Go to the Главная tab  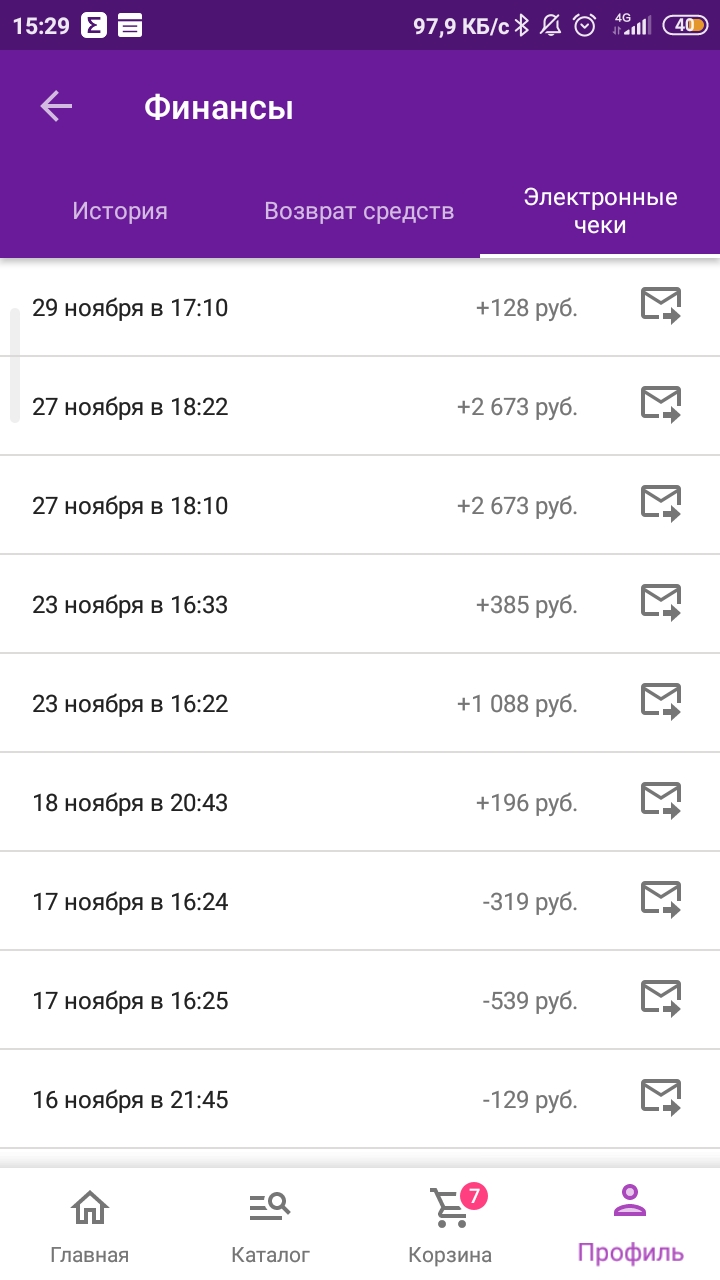point(90,1224)
